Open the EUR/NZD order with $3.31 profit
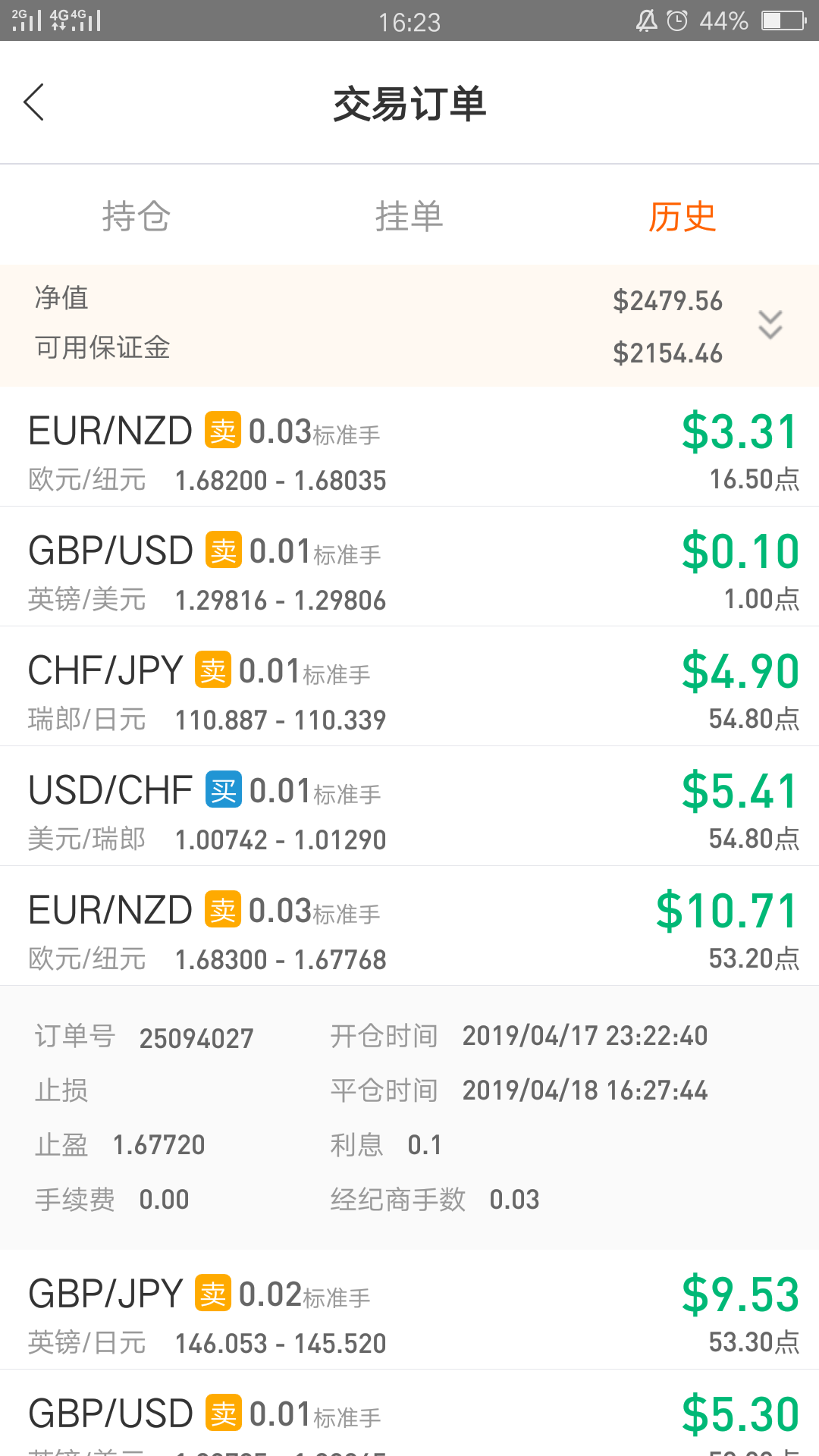The height and width of the screenshot is (1456, 819). pyautogui.click(x=409, y=447)
